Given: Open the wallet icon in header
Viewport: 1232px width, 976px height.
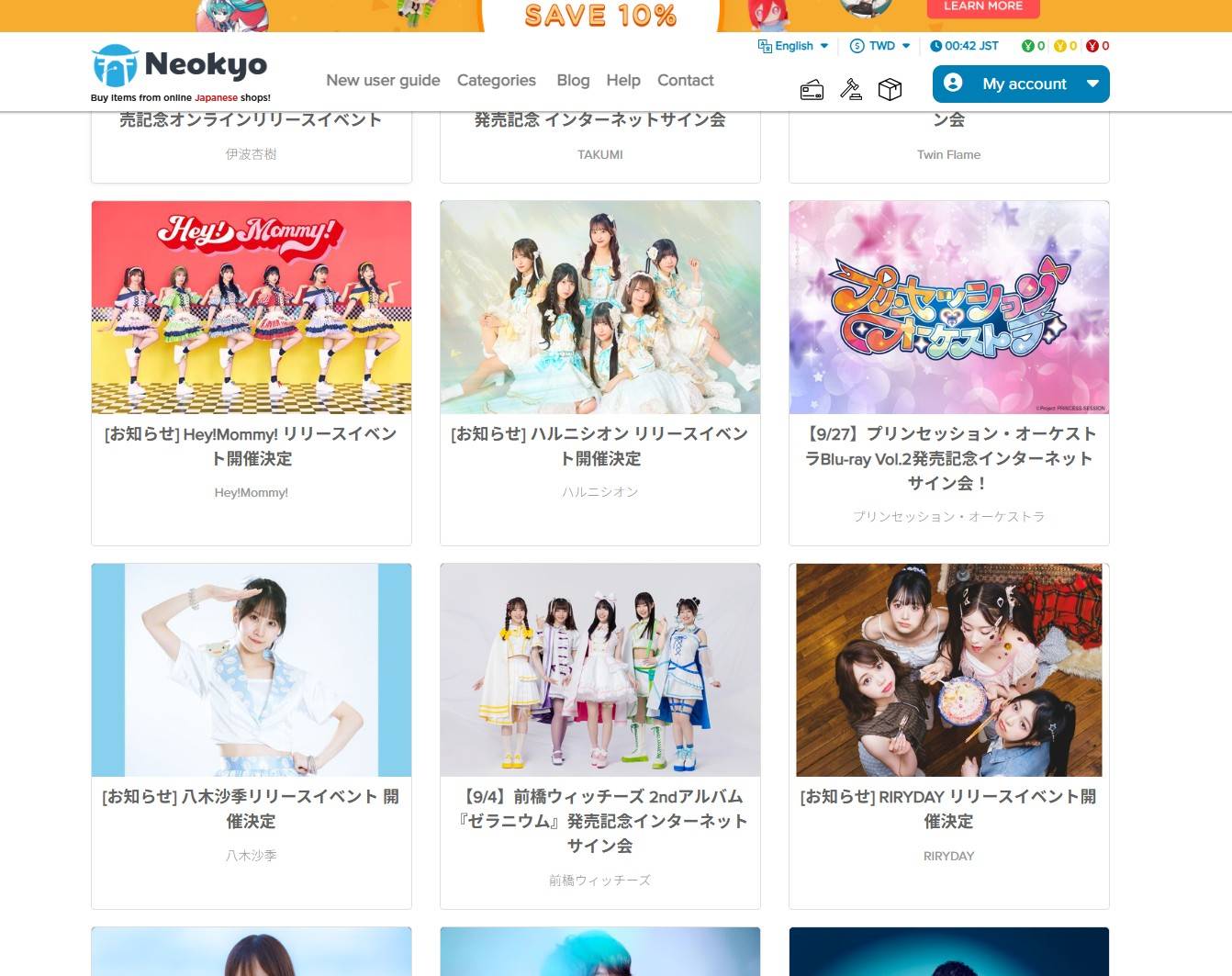Looking at the screenshot, I should pyautogui.click(x=812, y=90).
